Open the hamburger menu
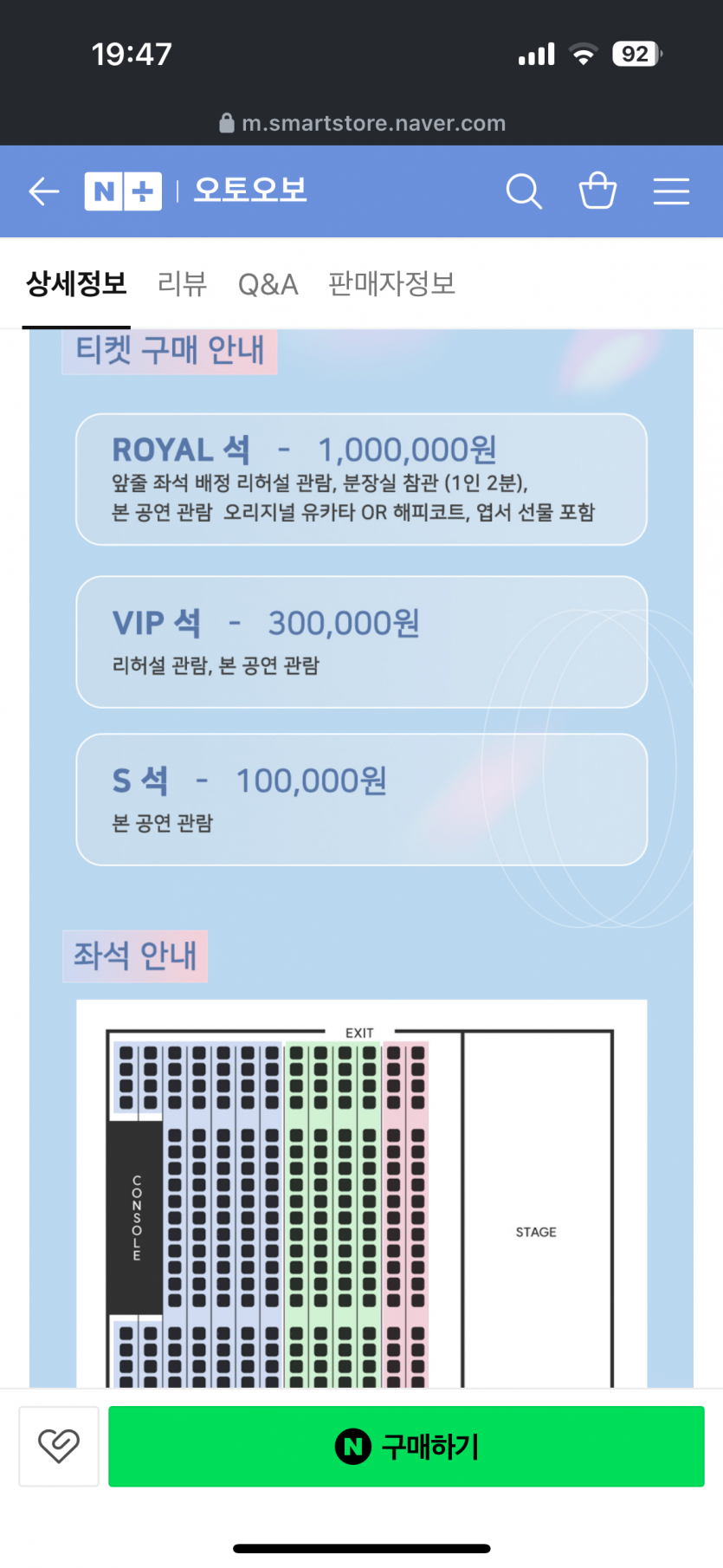 pos(671,191)
